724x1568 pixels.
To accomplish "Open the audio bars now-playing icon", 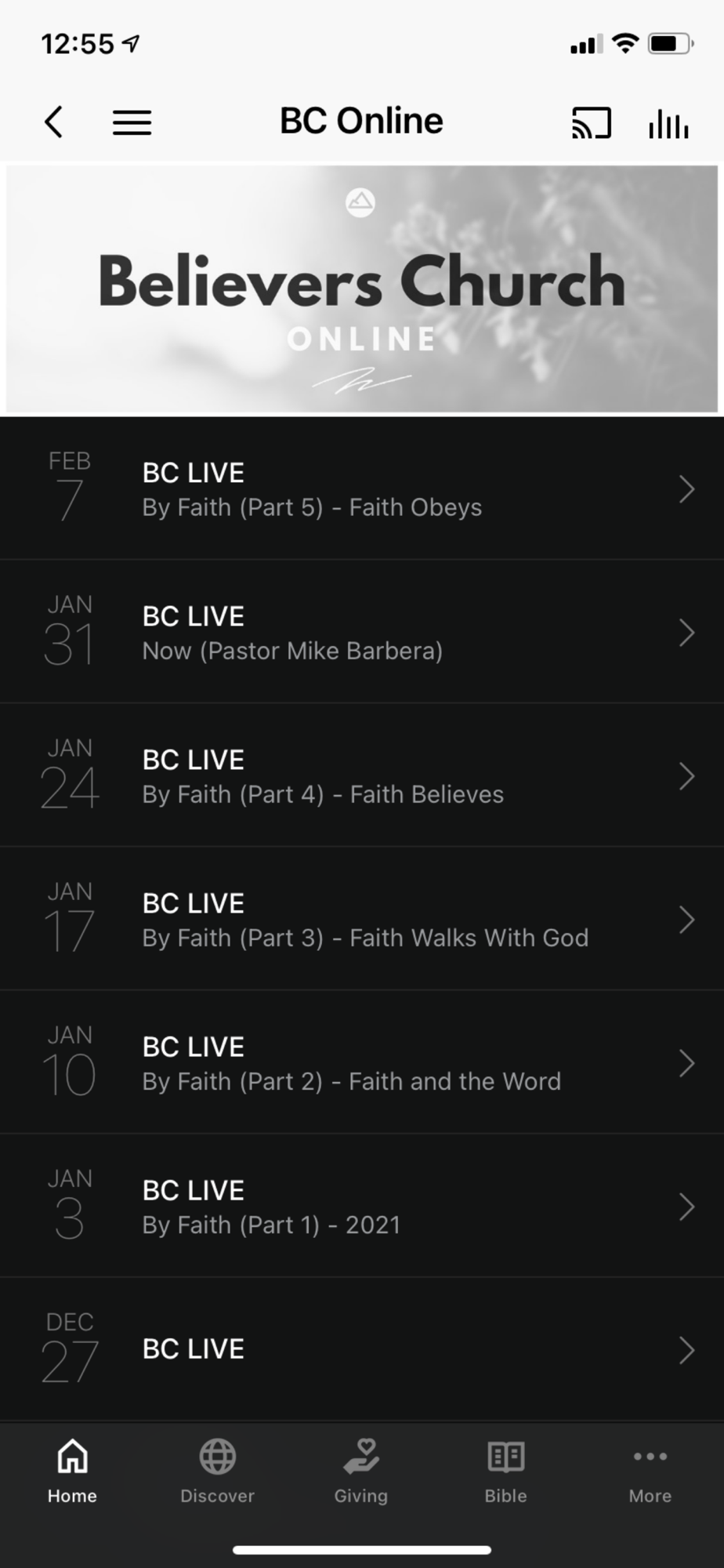I will click(x=668, y=123).
